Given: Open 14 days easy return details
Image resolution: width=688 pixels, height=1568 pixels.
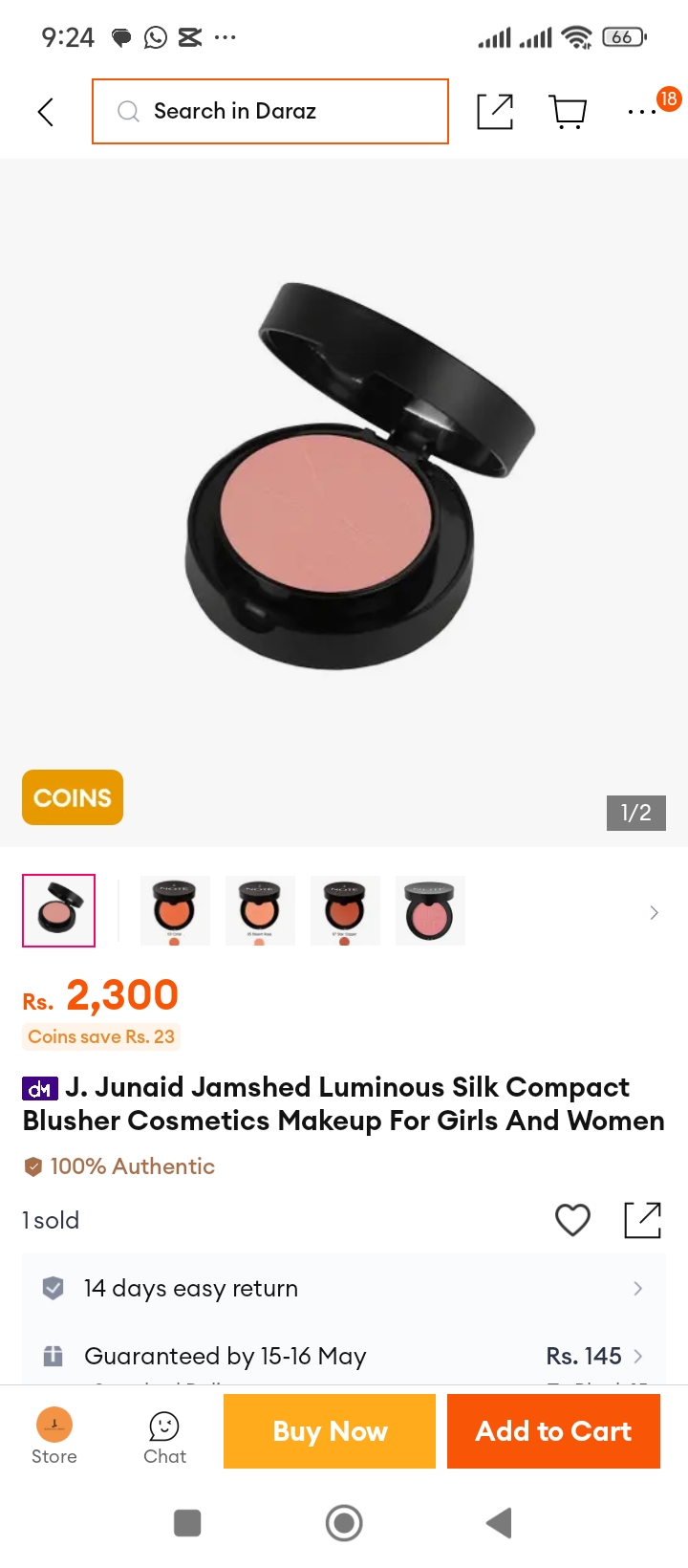Looking at the screenshot, I should point(344,1288).
